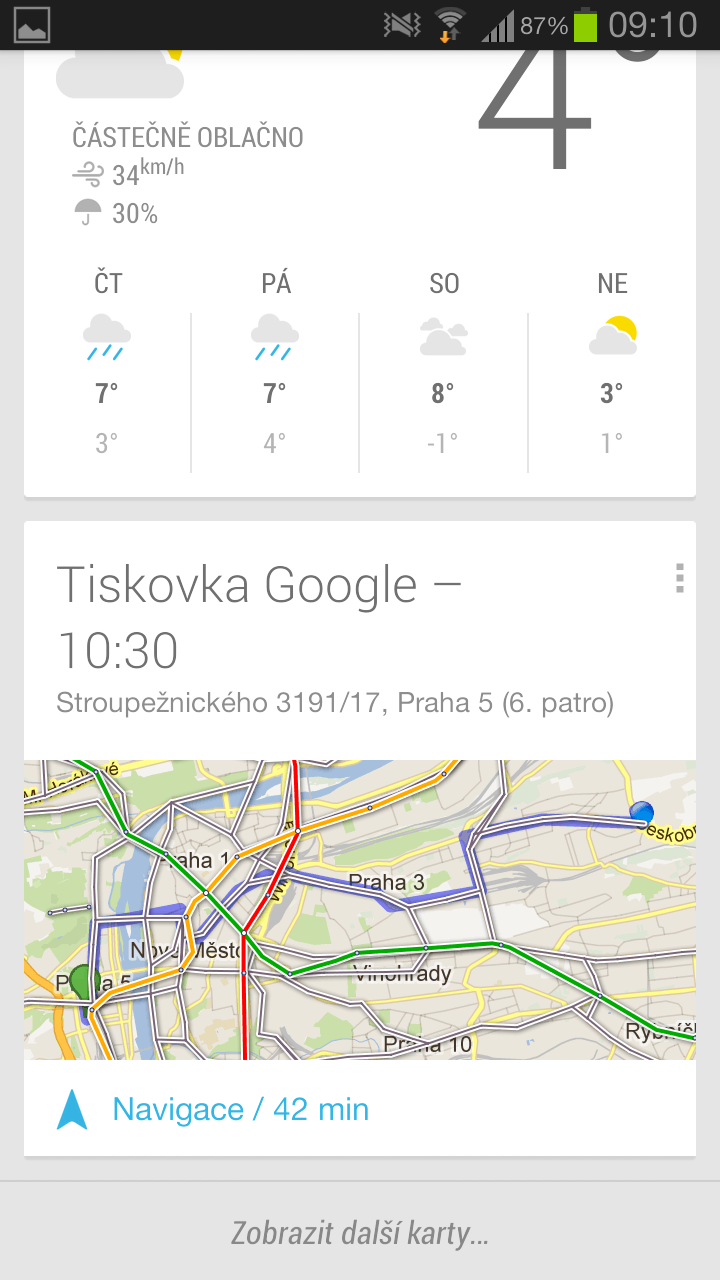Tap the screenshot notification icon in status bar

coord(31,24)
